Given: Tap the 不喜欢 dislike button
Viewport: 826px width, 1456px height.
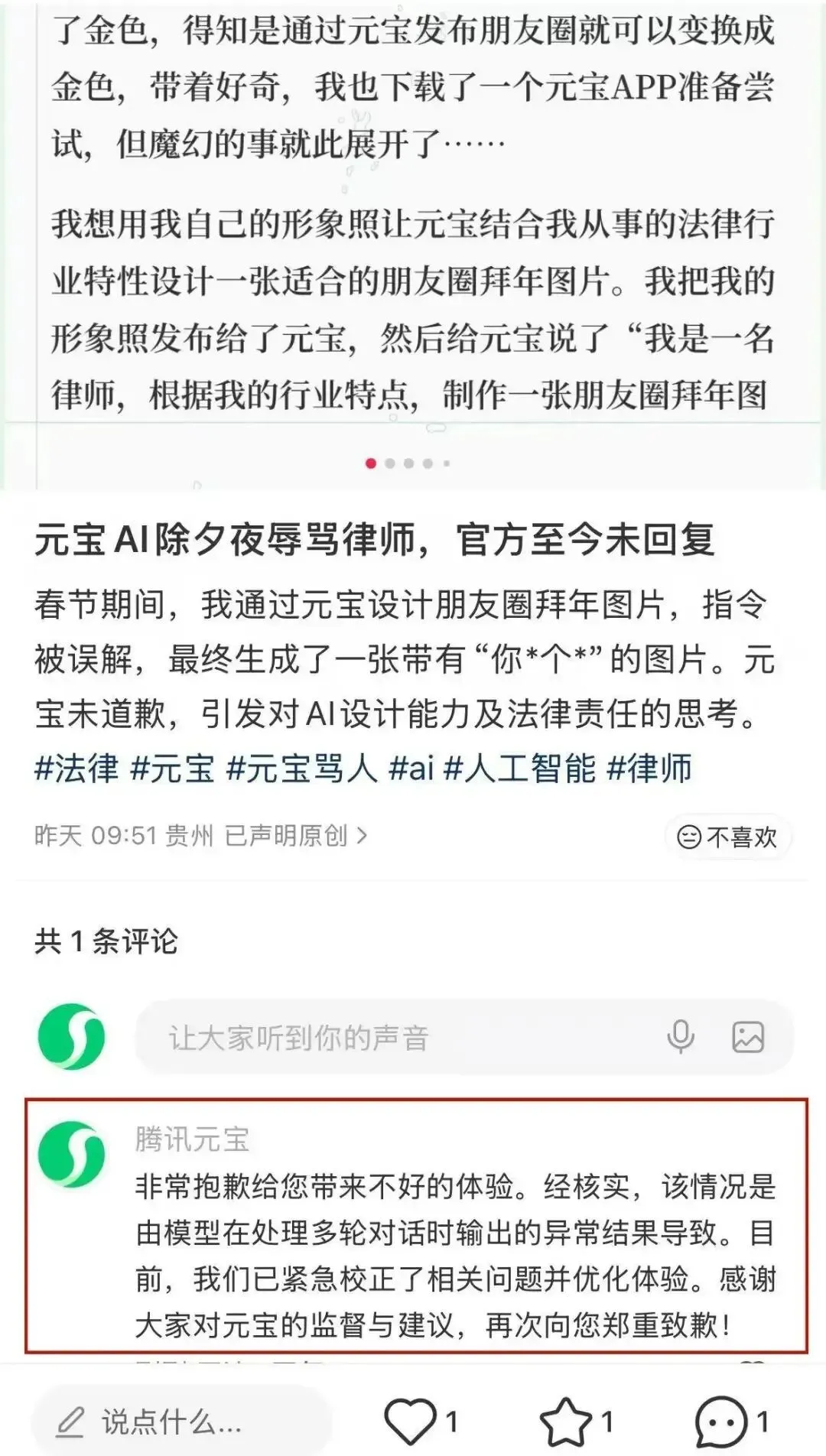Looking at the screenshot, I should 727,837.
